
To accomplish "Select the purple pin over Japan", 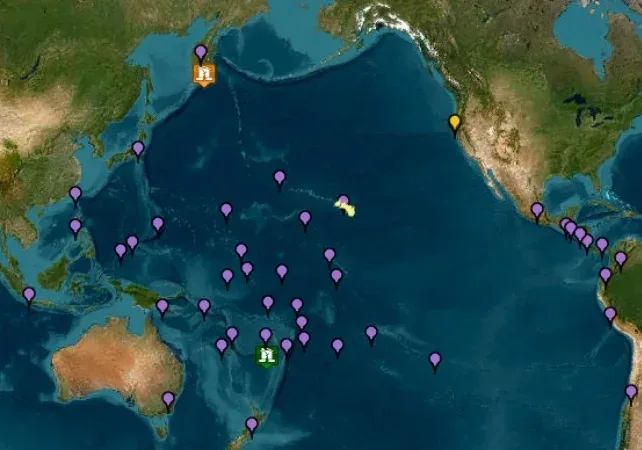I will 138,149.
